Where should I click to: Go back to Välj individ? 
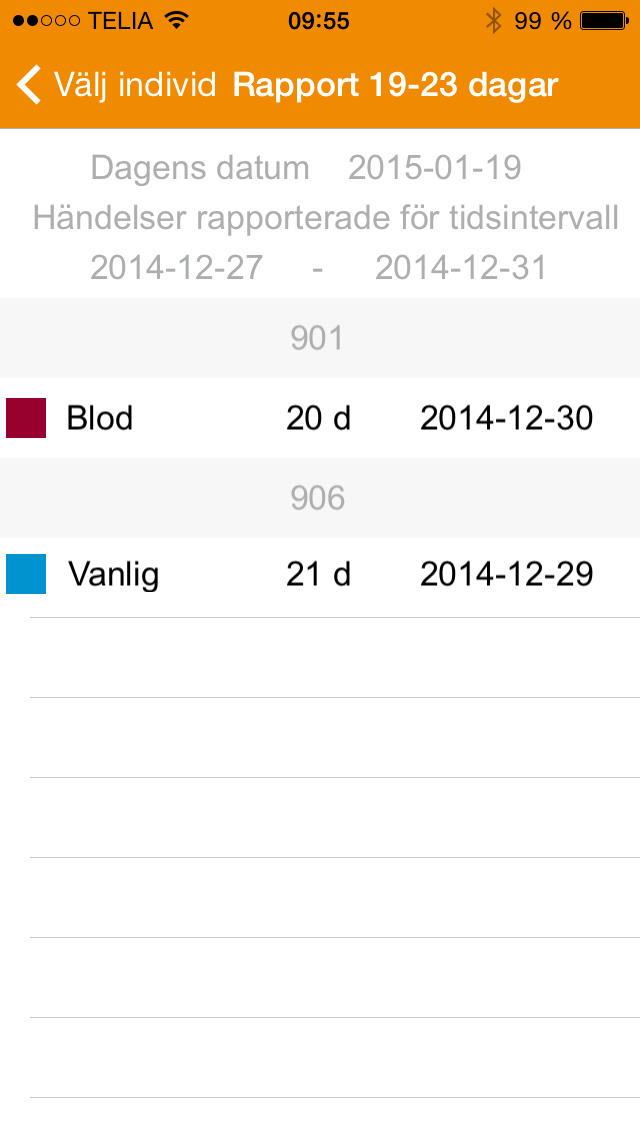pos(116,85)
